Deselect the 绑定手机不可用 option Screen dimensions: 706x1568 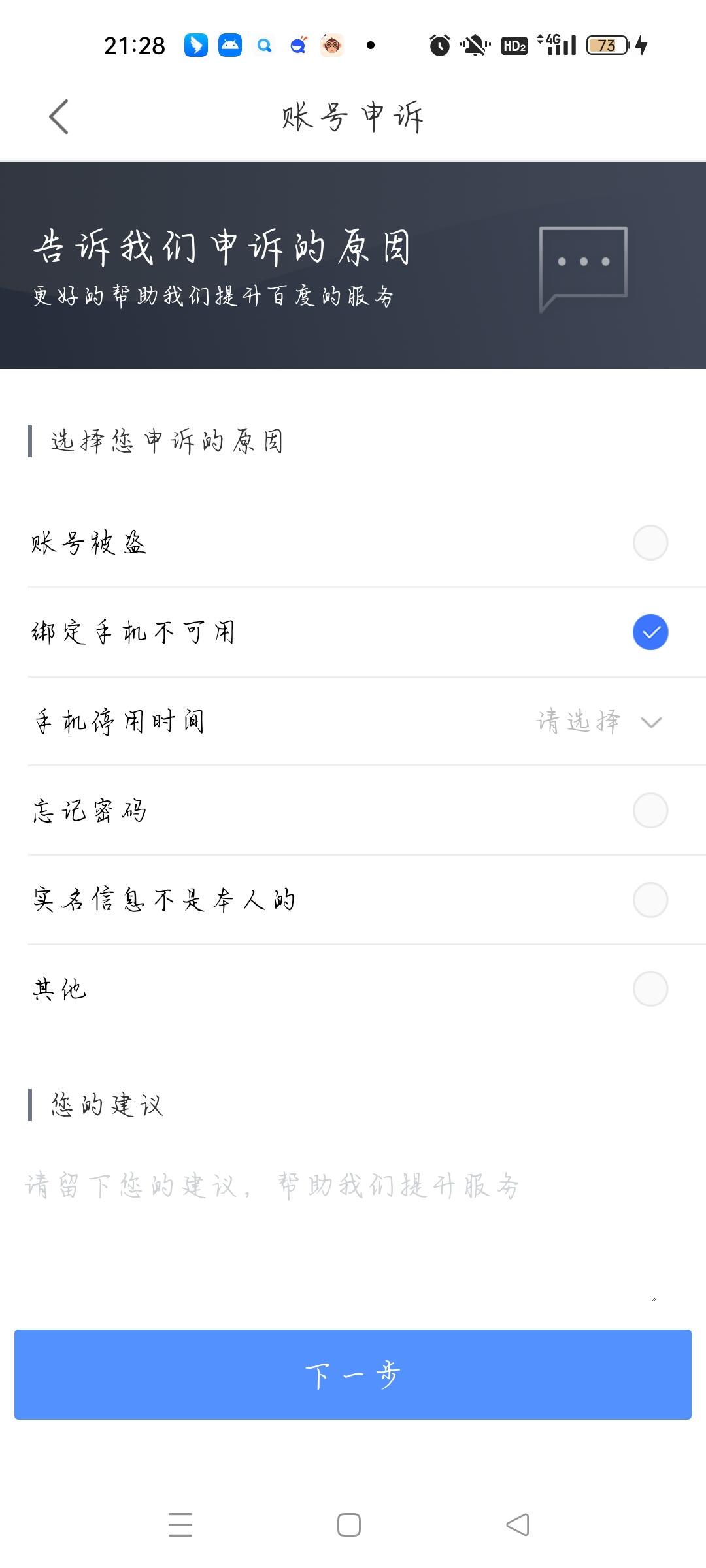[x=650, y=632]
